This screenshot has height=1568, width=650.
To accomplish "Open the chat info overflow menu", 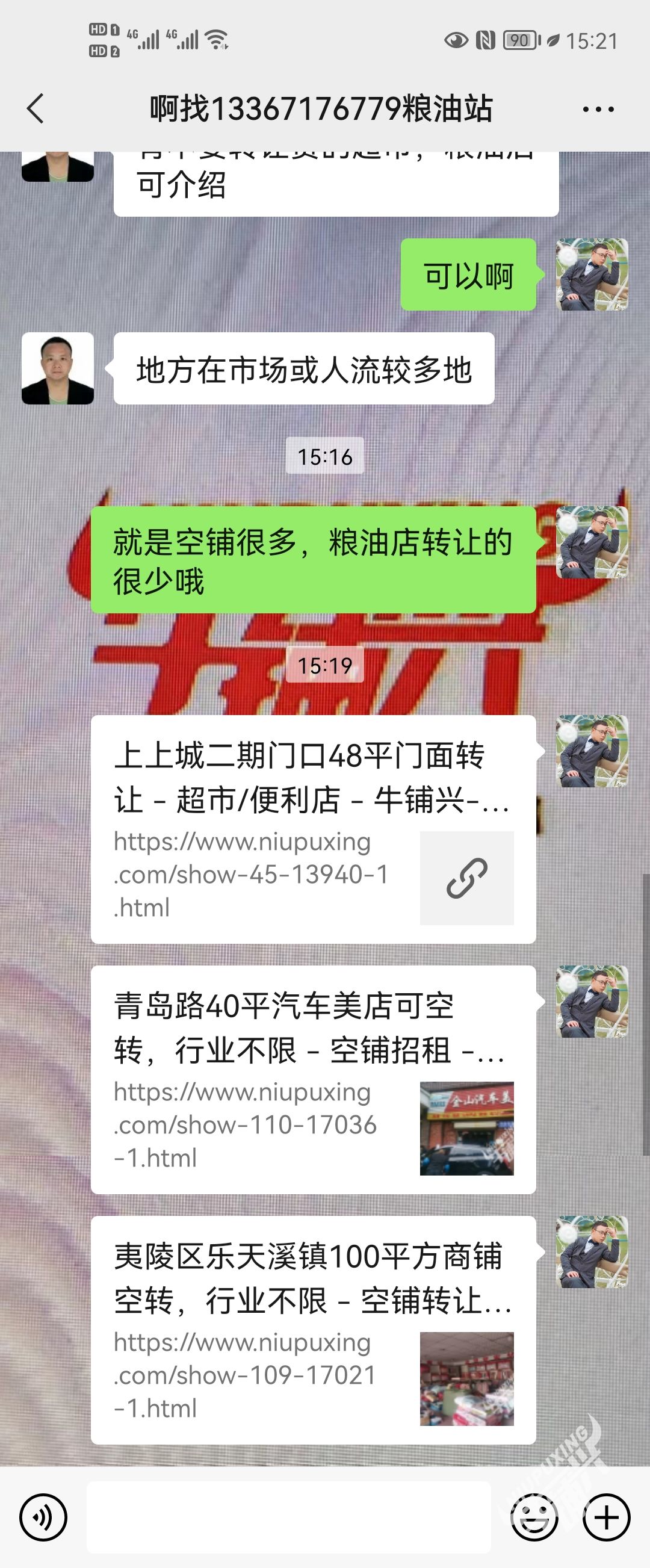I will (x=598, y=110).
